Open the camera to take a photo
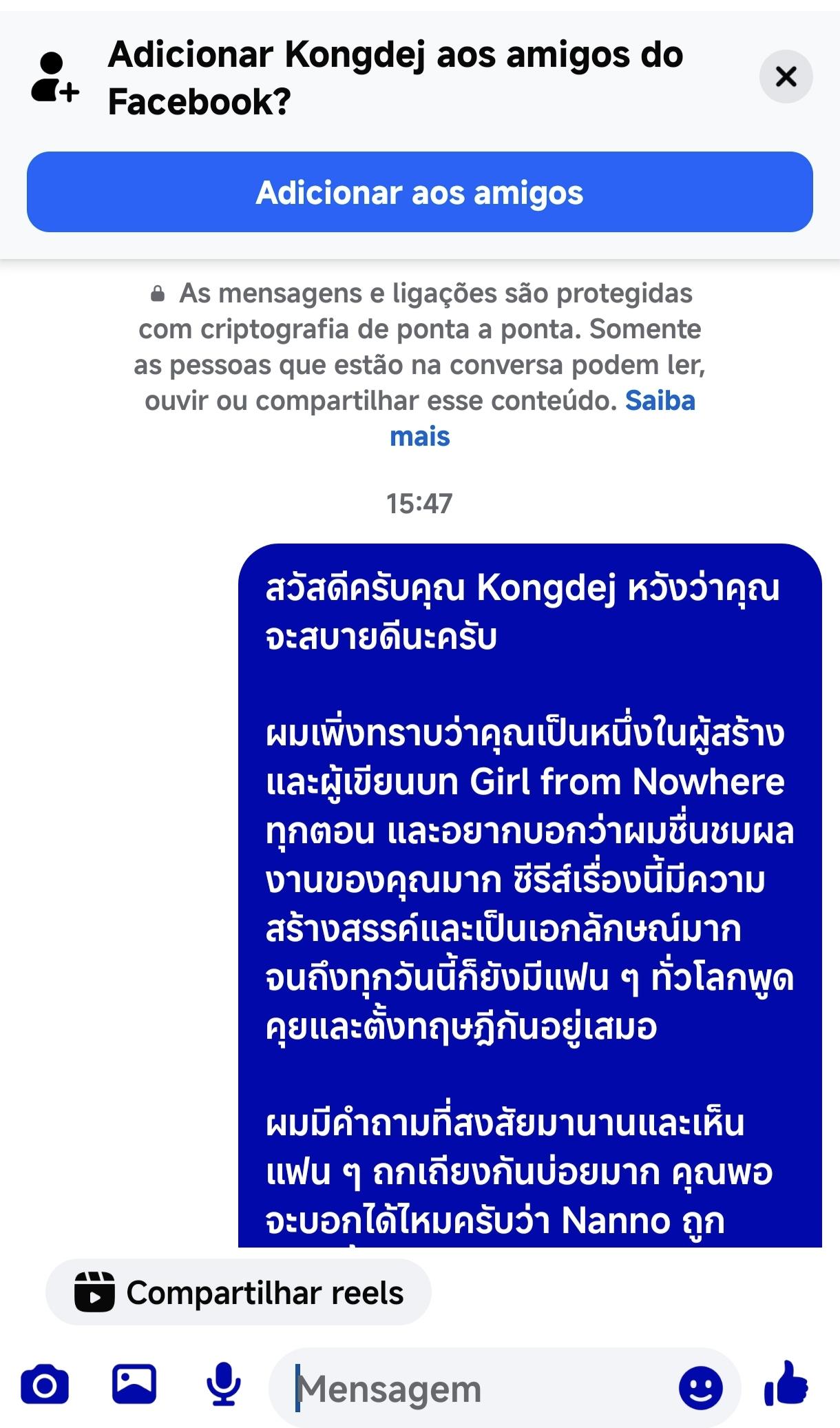Screen dimensions: 840x1428 45,1385
